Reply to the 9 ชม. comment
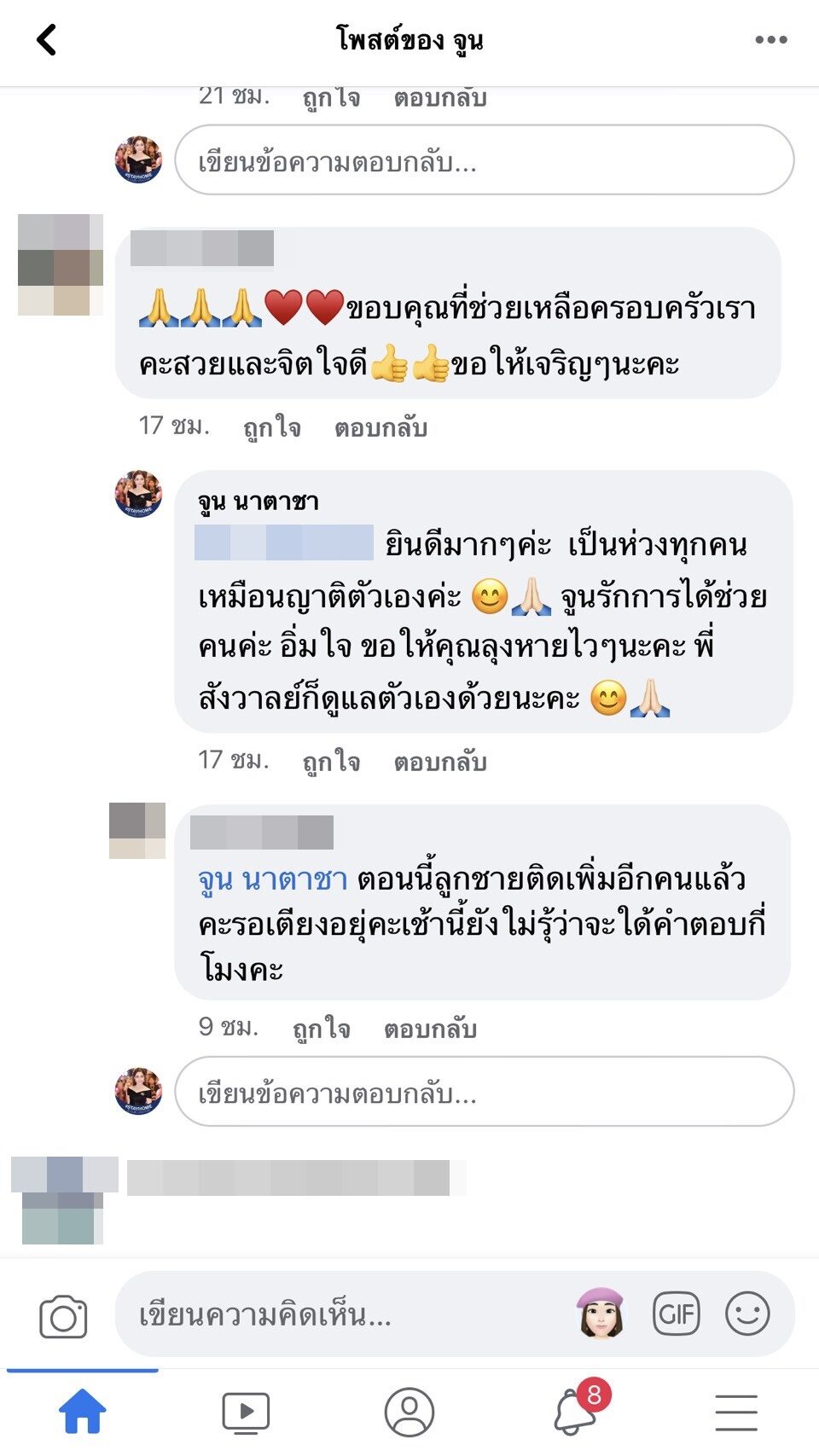The width and height of the screenshot is (819, 1456). pos(430,1028)
